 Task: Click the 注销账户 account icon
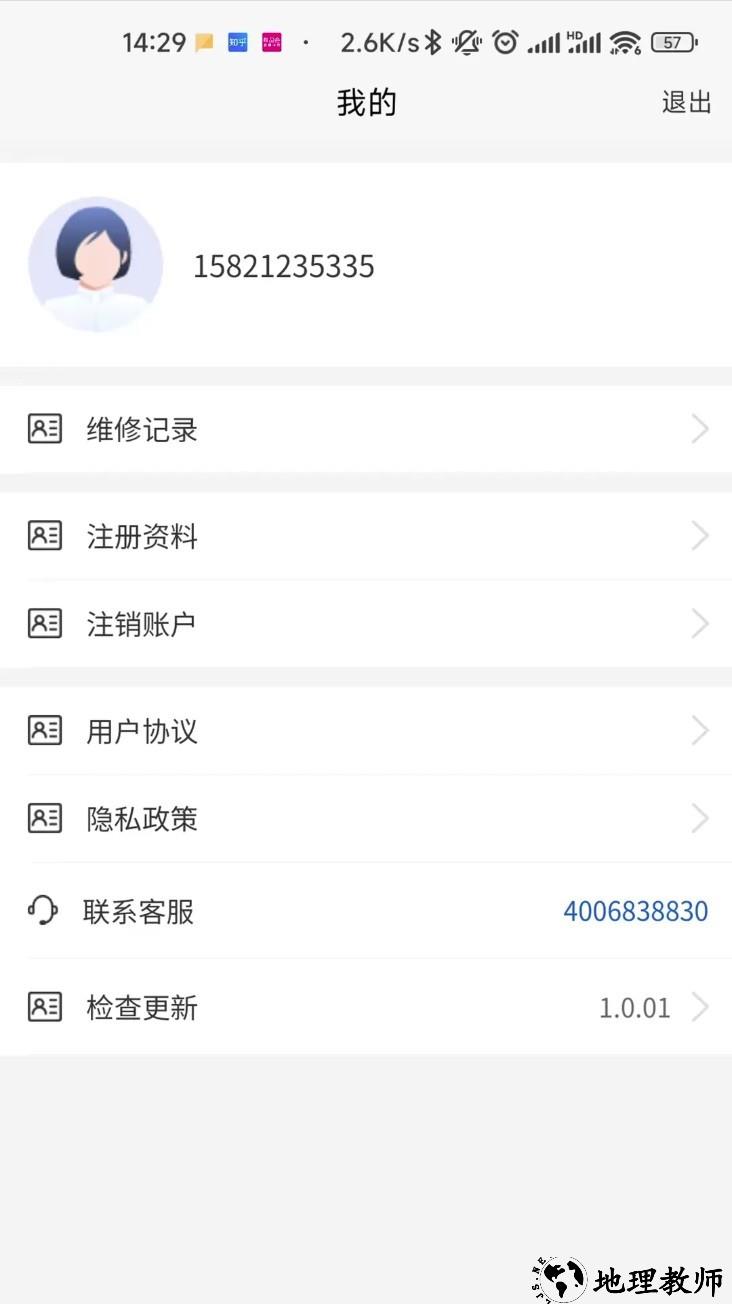click(x=44, y=623)
